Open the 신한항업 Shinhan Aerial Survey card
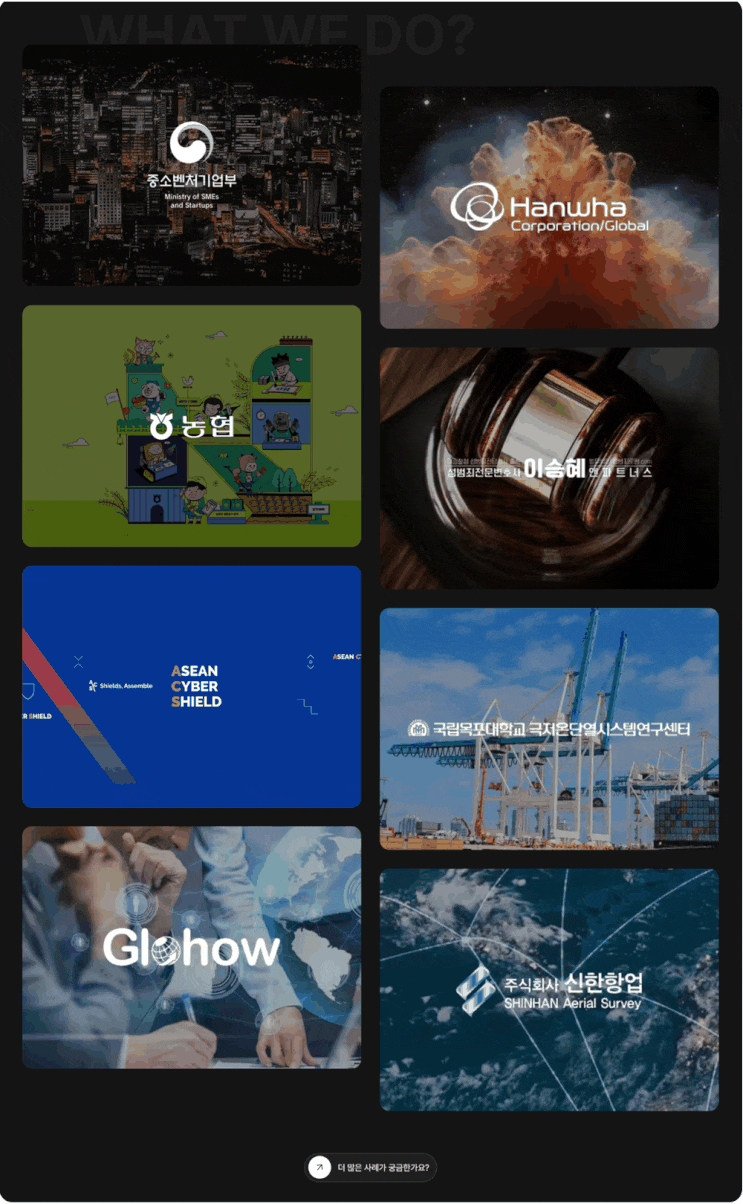The width and height of the screenshot is (743, 1204). (549, 989)
